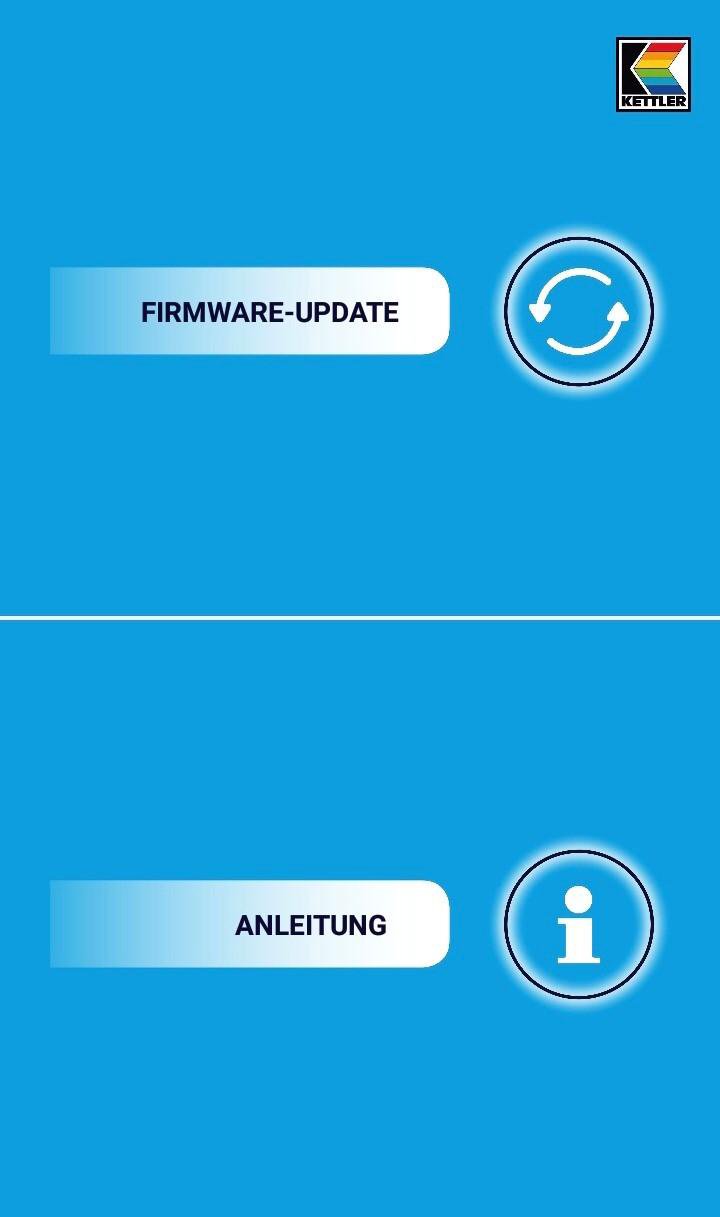This screenshot has height=1217, width=720.
Task: Open the ANLEITUNG label button
Action: (x=250, y=924)
